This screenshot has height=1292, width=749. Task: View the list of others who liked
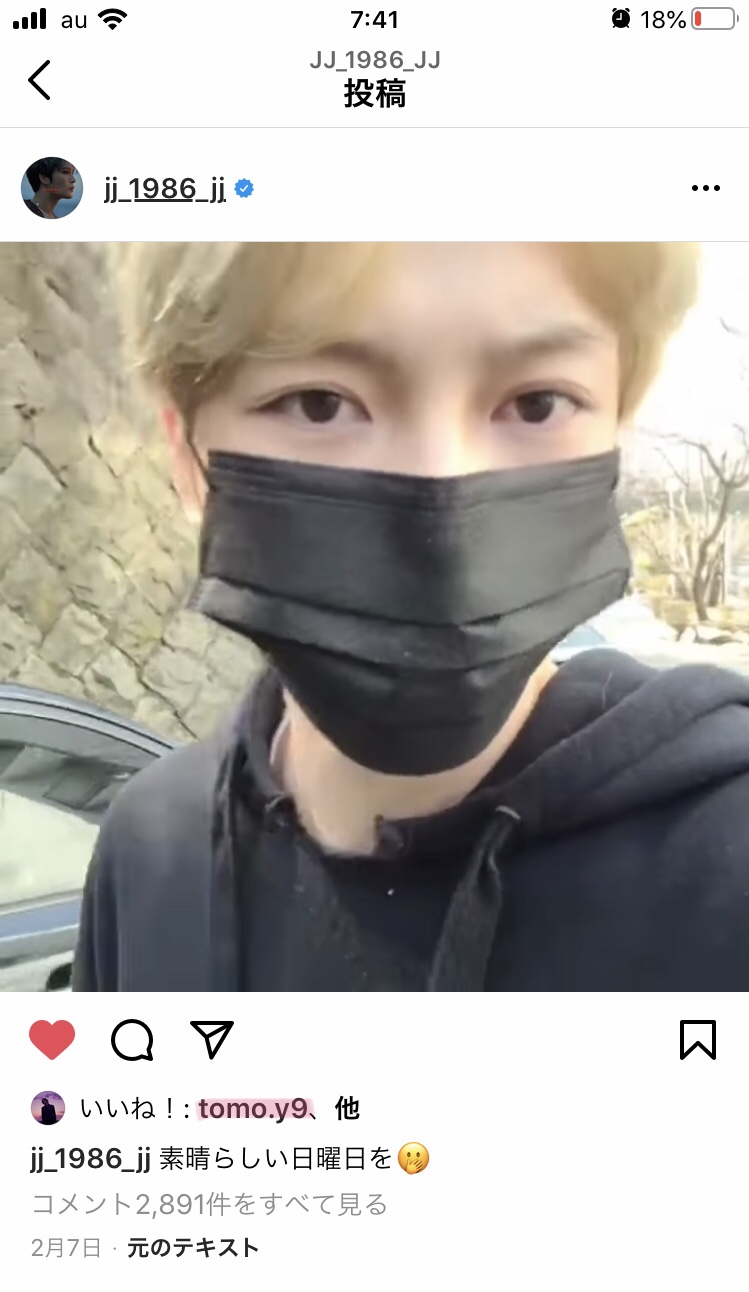tap(347, 1109)
